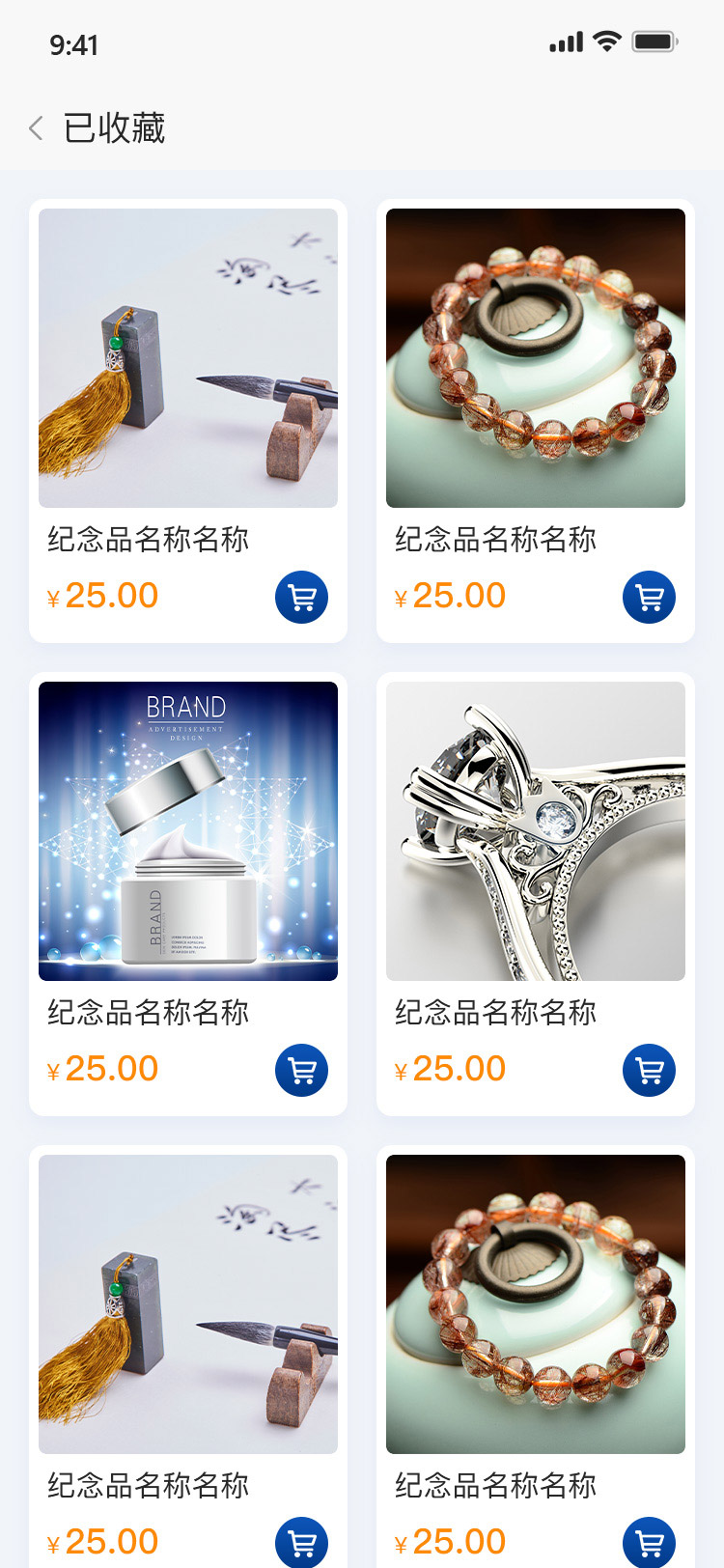Screen dimensions: 724x1568
Task: Add the top crystal bracelet item to cart
Action: point(650,598)
